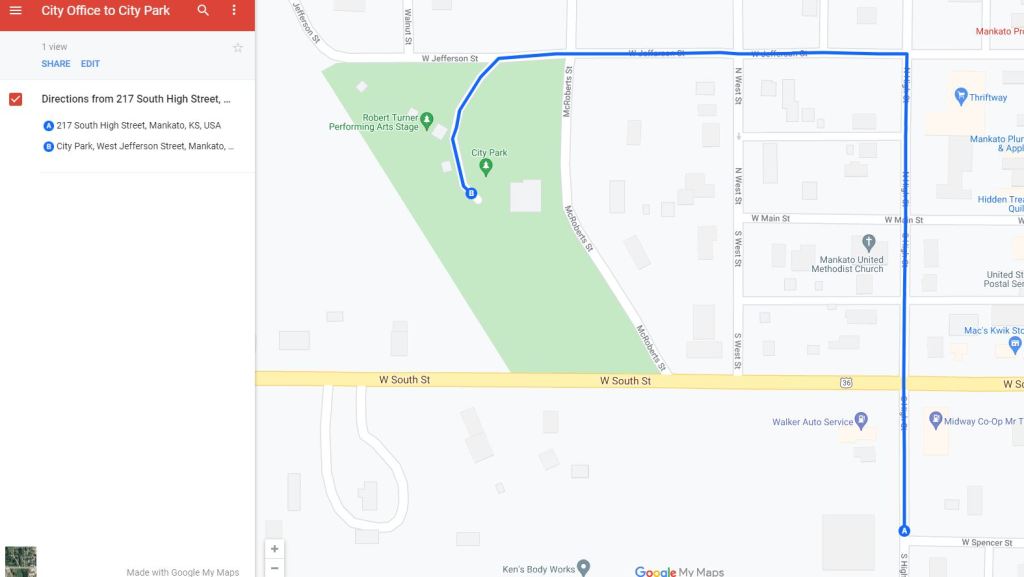Image resolution: width=1024 pixels, height=577 pixels.
Task: Select the 217 South High Street stop
Action: click(138, 126)
